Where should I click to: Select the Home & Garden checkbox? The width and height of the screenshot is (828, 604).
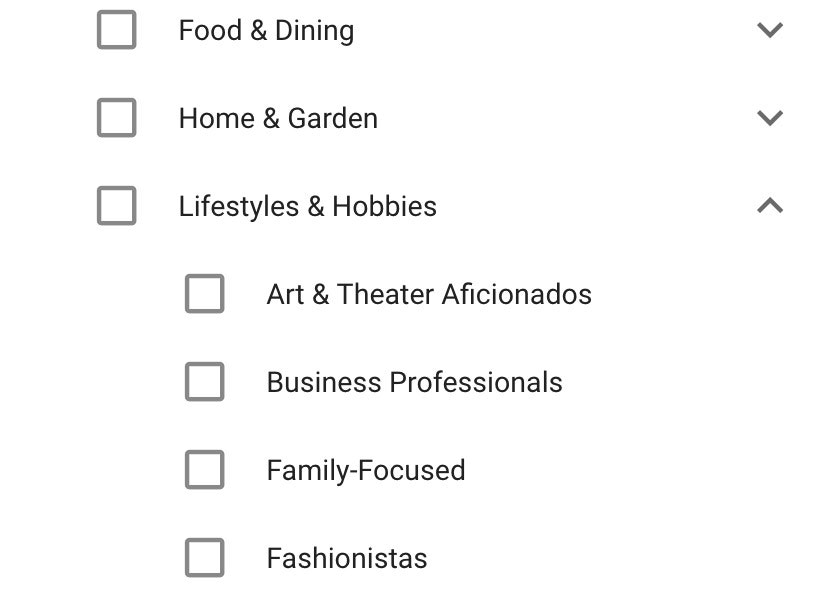click(x=117, y=118)
